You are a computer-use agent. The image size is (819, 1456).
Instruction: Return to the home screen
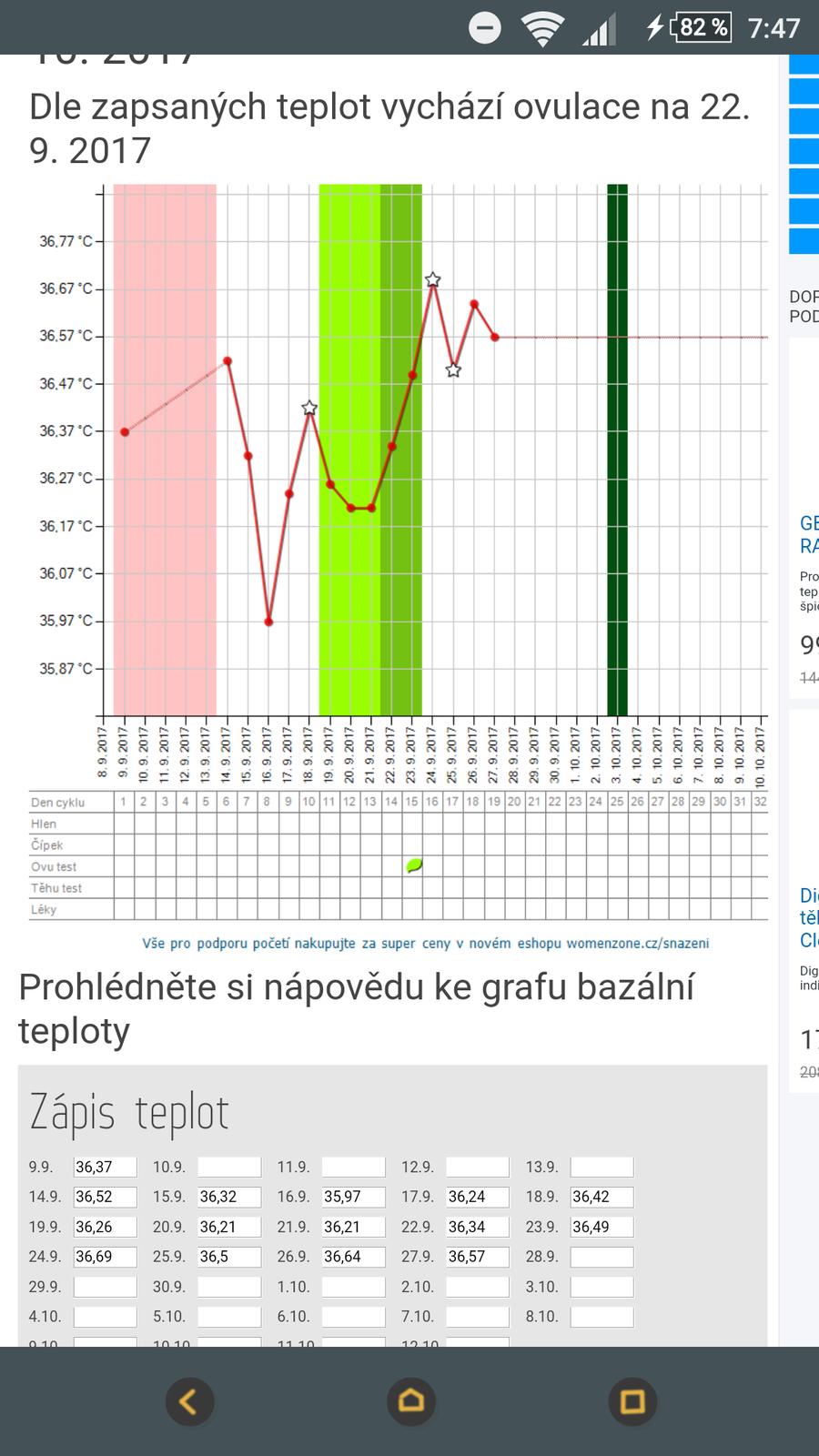411,1401
